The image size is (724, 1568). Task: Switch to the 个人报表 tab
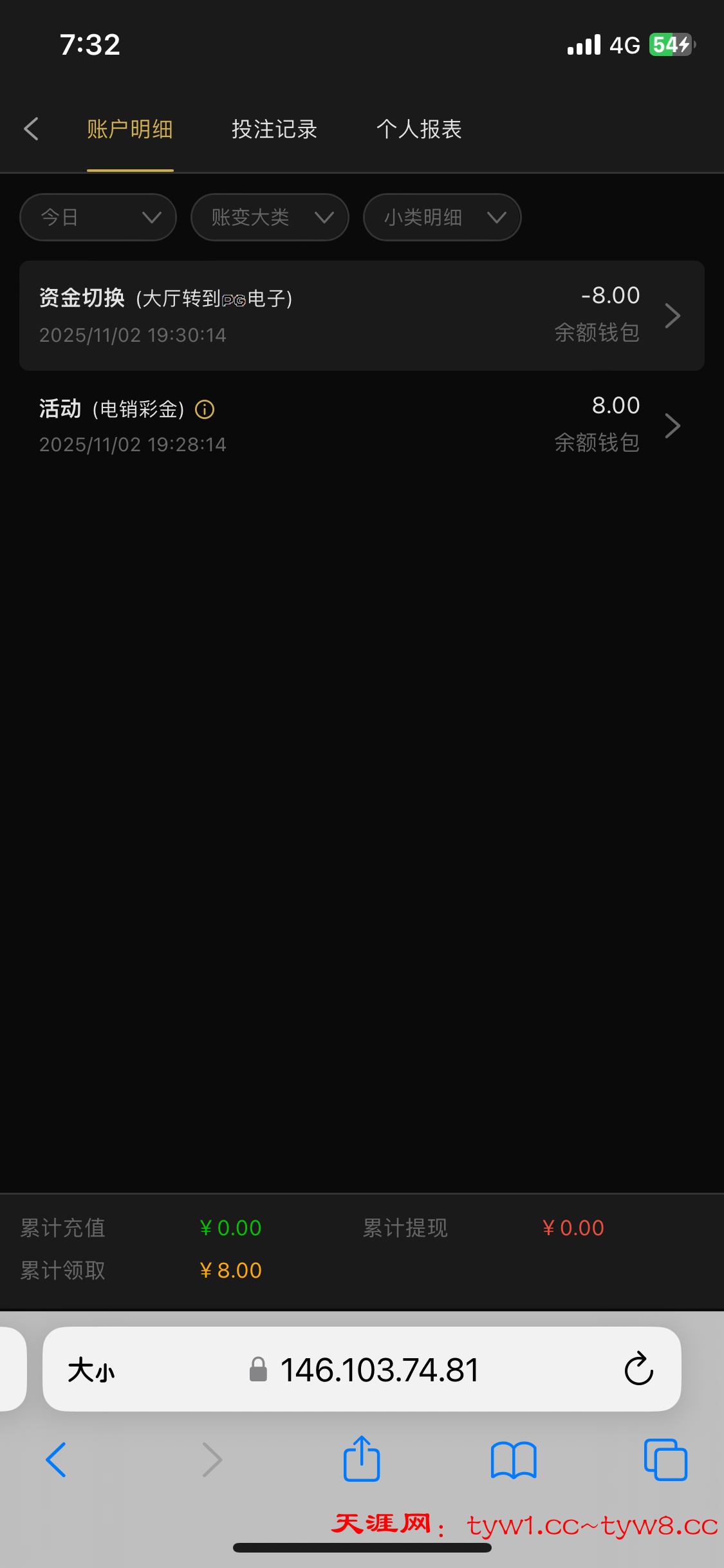420,129
